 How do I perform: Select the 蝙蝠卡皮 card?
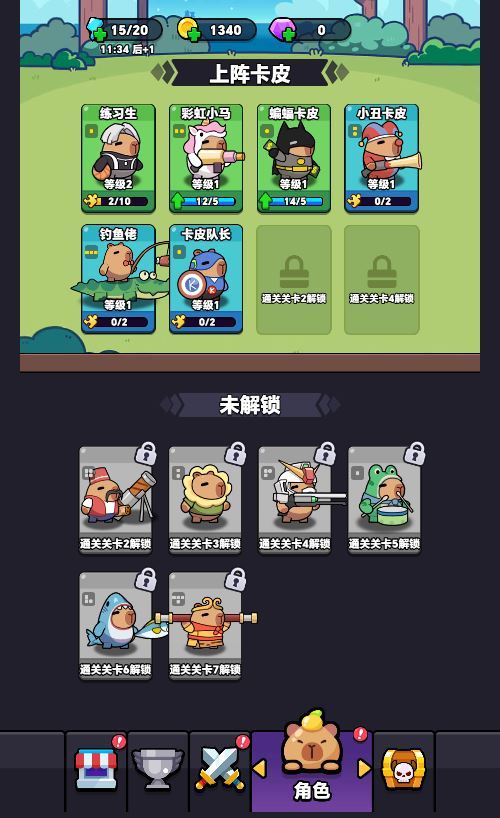(x=294, y=159)
